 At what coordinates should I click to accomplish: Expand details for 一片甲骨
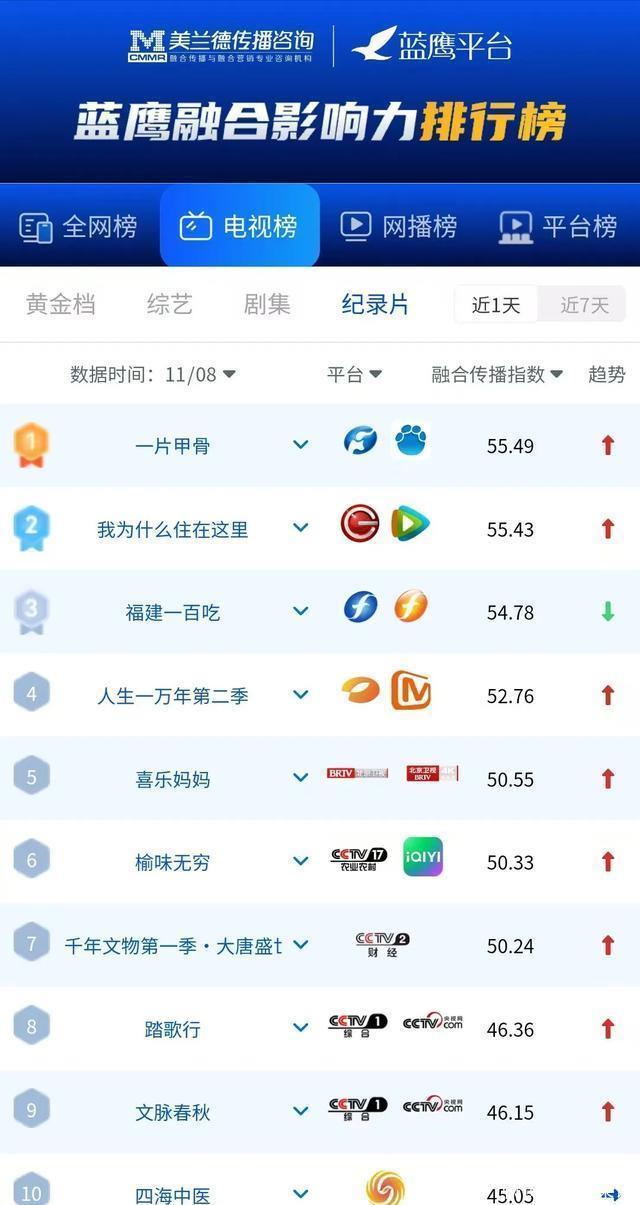click(x=301, y=445)
